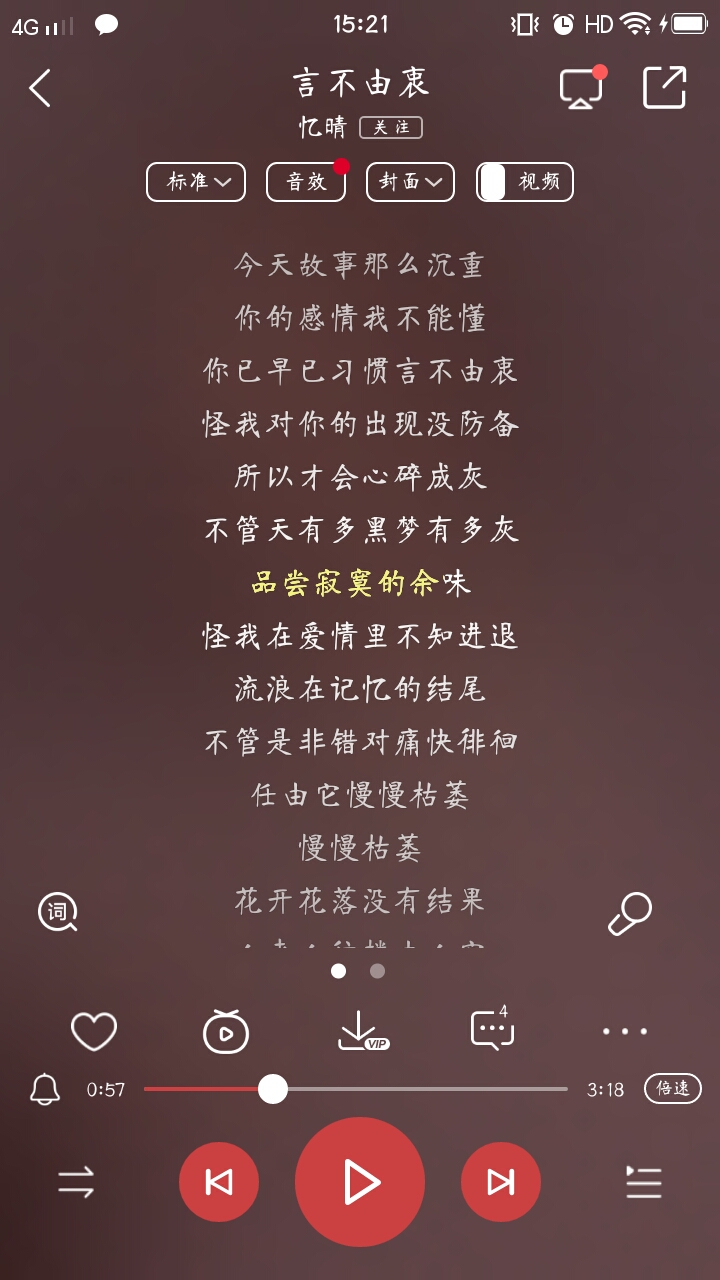Open the comments bubble showing 4
The width and height of the screenshot is (720, 1280).
click(x=492, y=1028)
